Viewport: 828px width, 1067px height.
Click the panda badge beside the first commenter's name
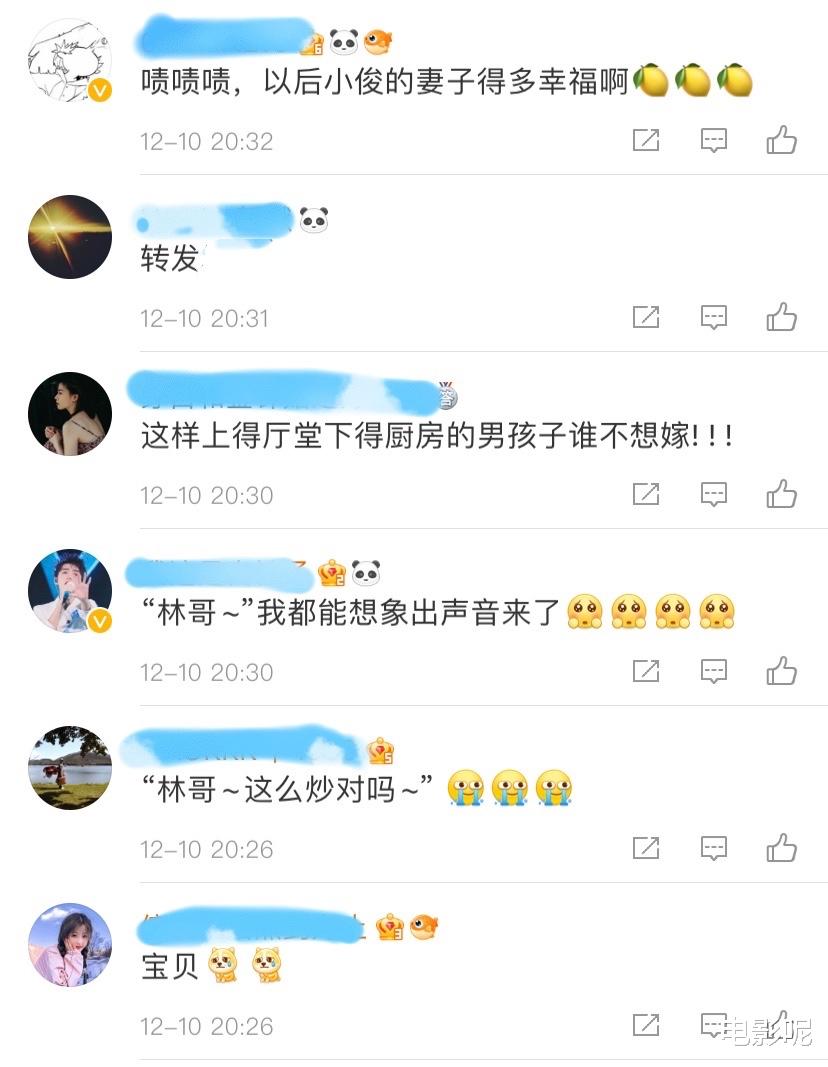tap(343, 39)
